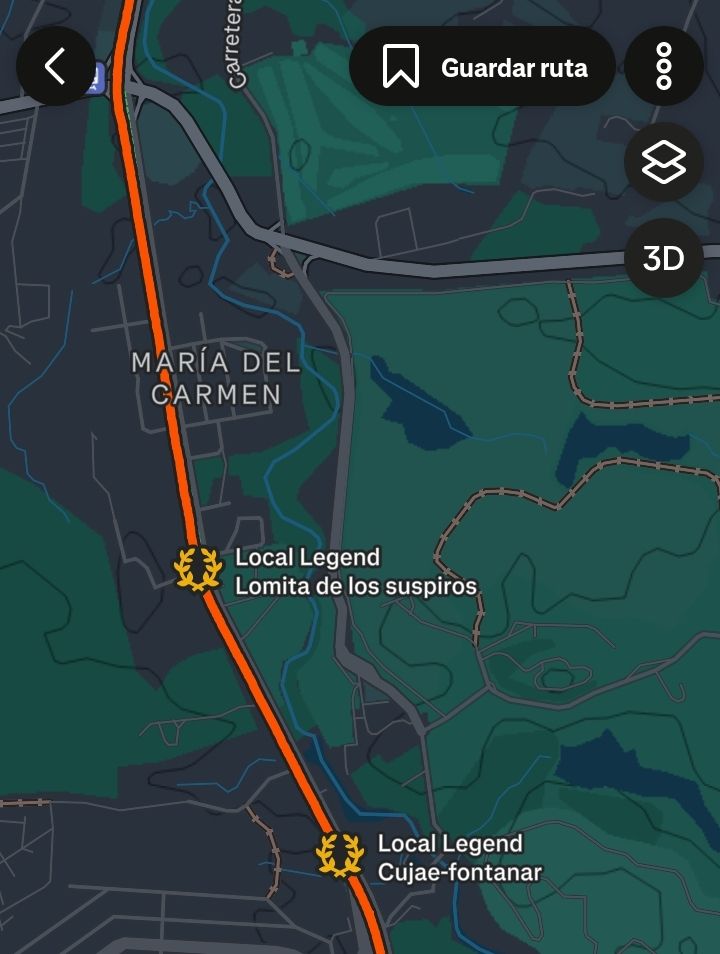Go back using the back arrow
The height and width of the screenshot is (954, 720).
pos(55,67)
